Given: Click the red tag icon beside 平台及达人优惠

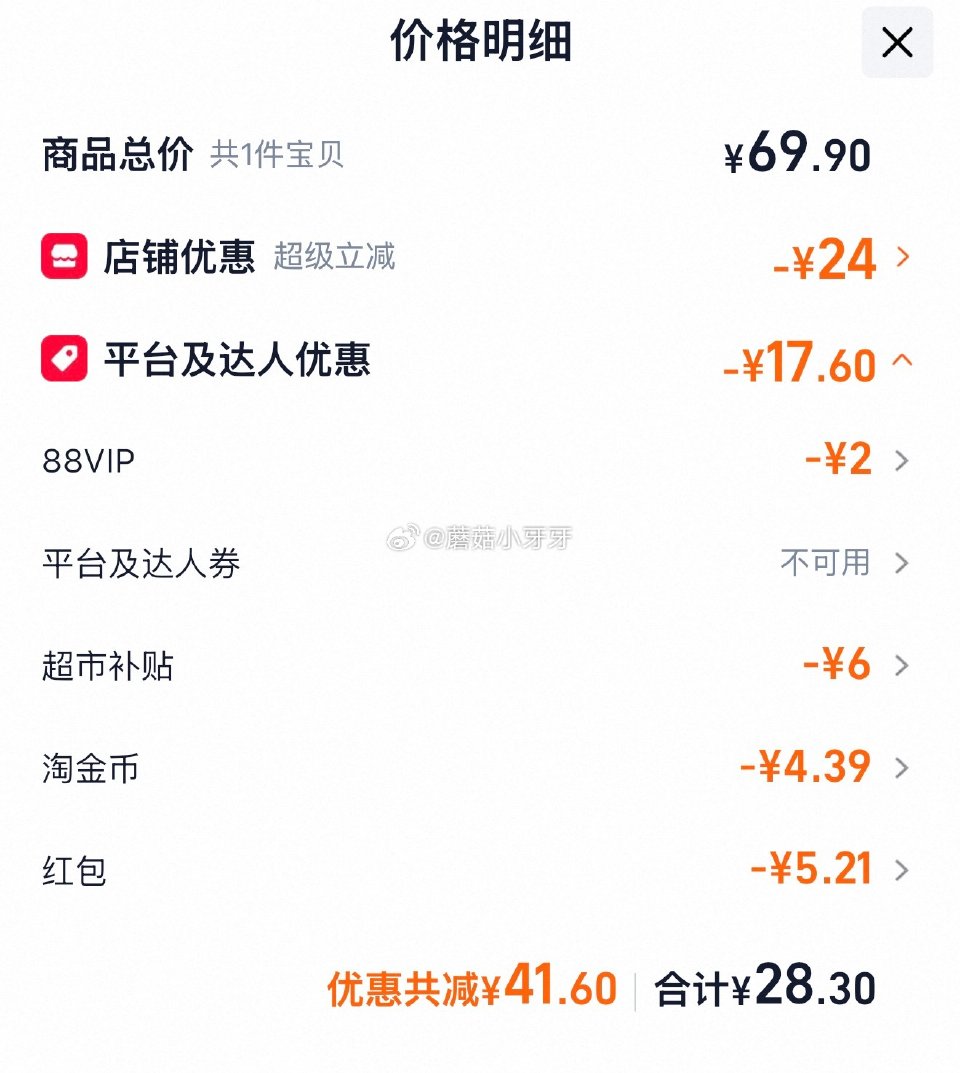Looking at the screenshot, I should click(64, 362).
